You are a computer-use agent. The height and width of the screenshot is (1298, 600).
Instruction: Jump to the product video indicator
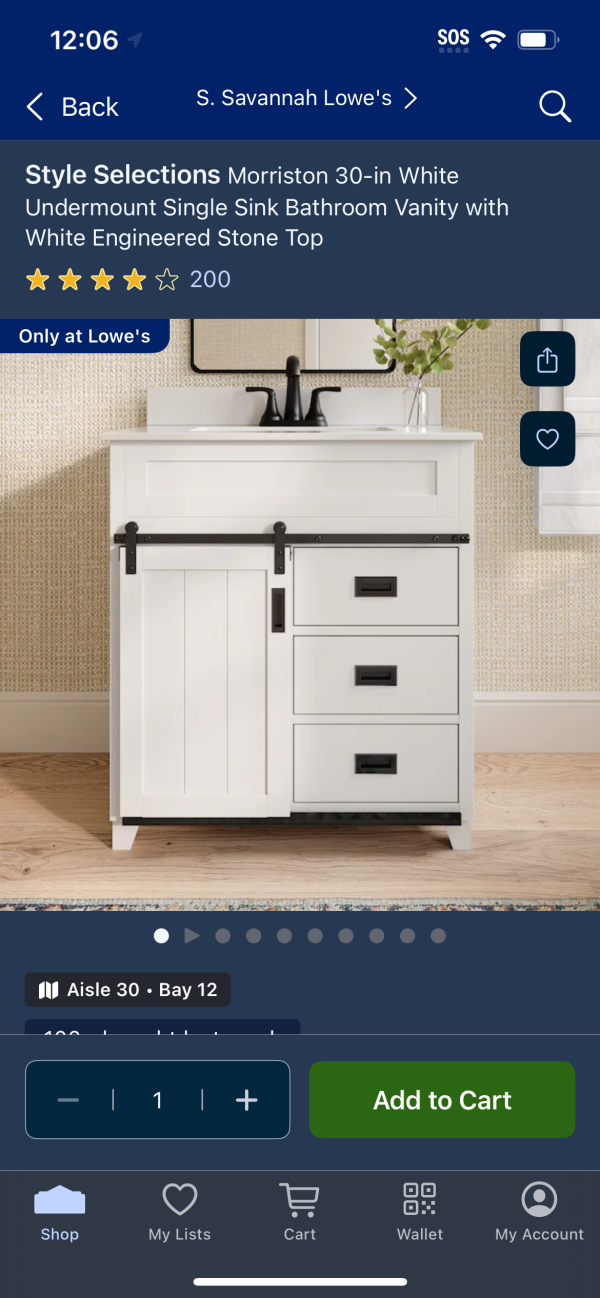point(192,936)
